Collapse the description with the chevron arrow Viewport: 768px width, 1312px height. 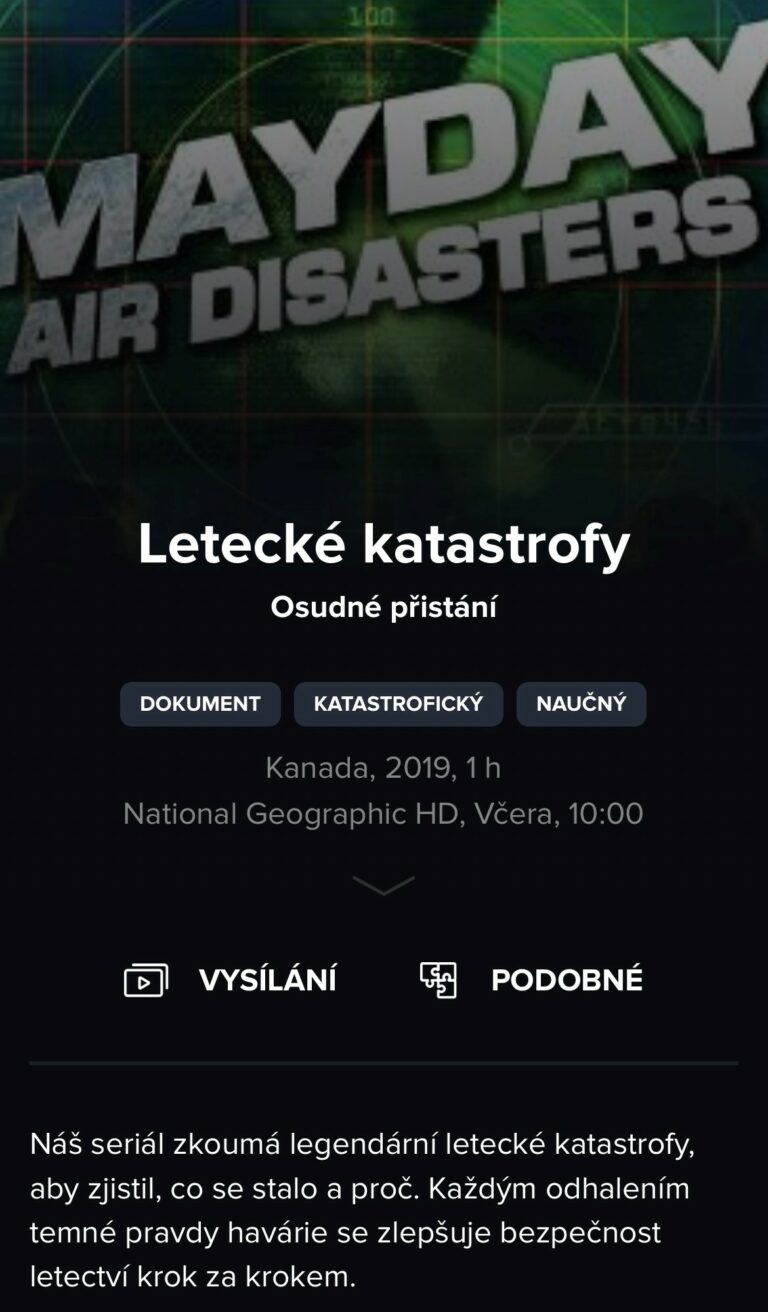click(384, 886)
